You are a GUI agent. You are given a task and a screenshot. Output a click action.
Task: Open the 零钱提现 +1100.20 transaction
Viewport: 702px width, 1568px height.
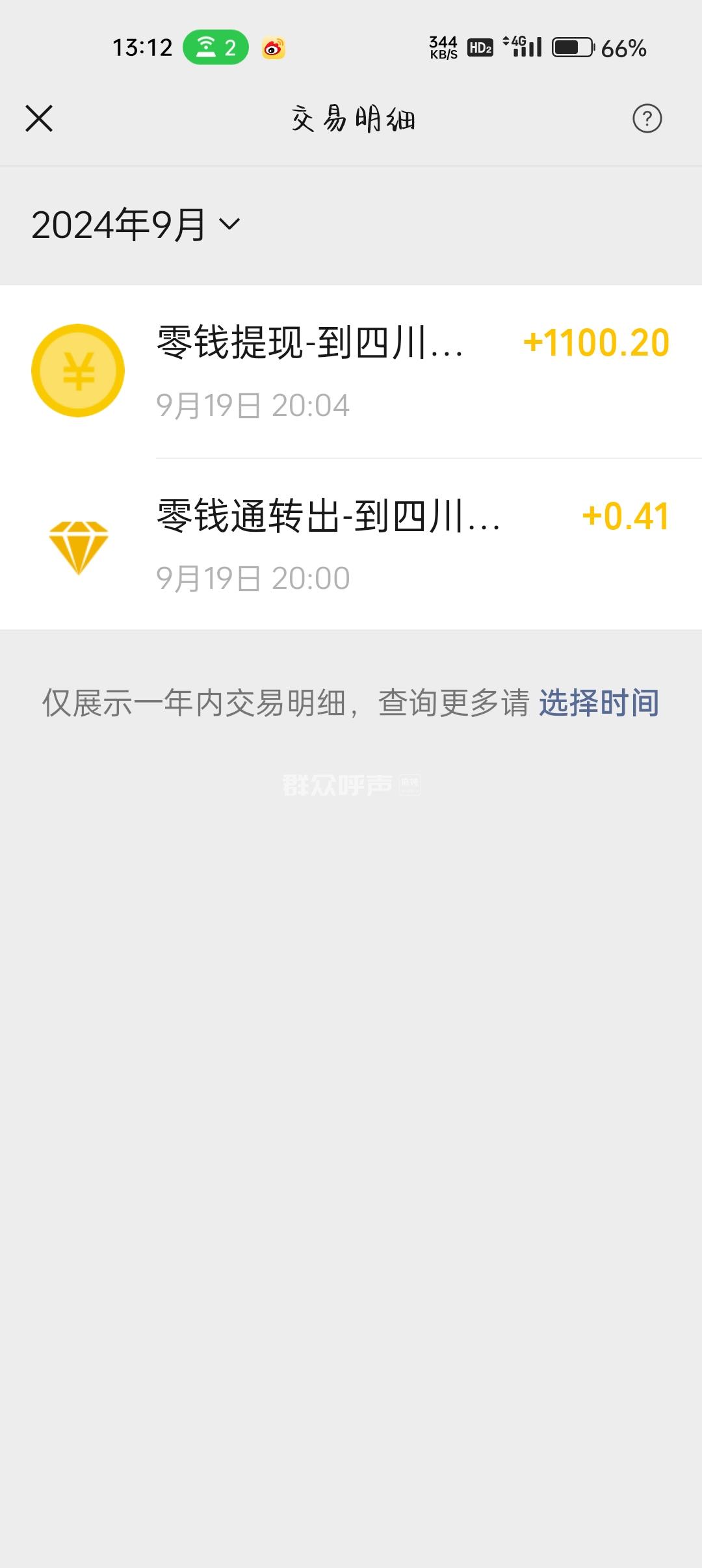[x=351, y=371]
